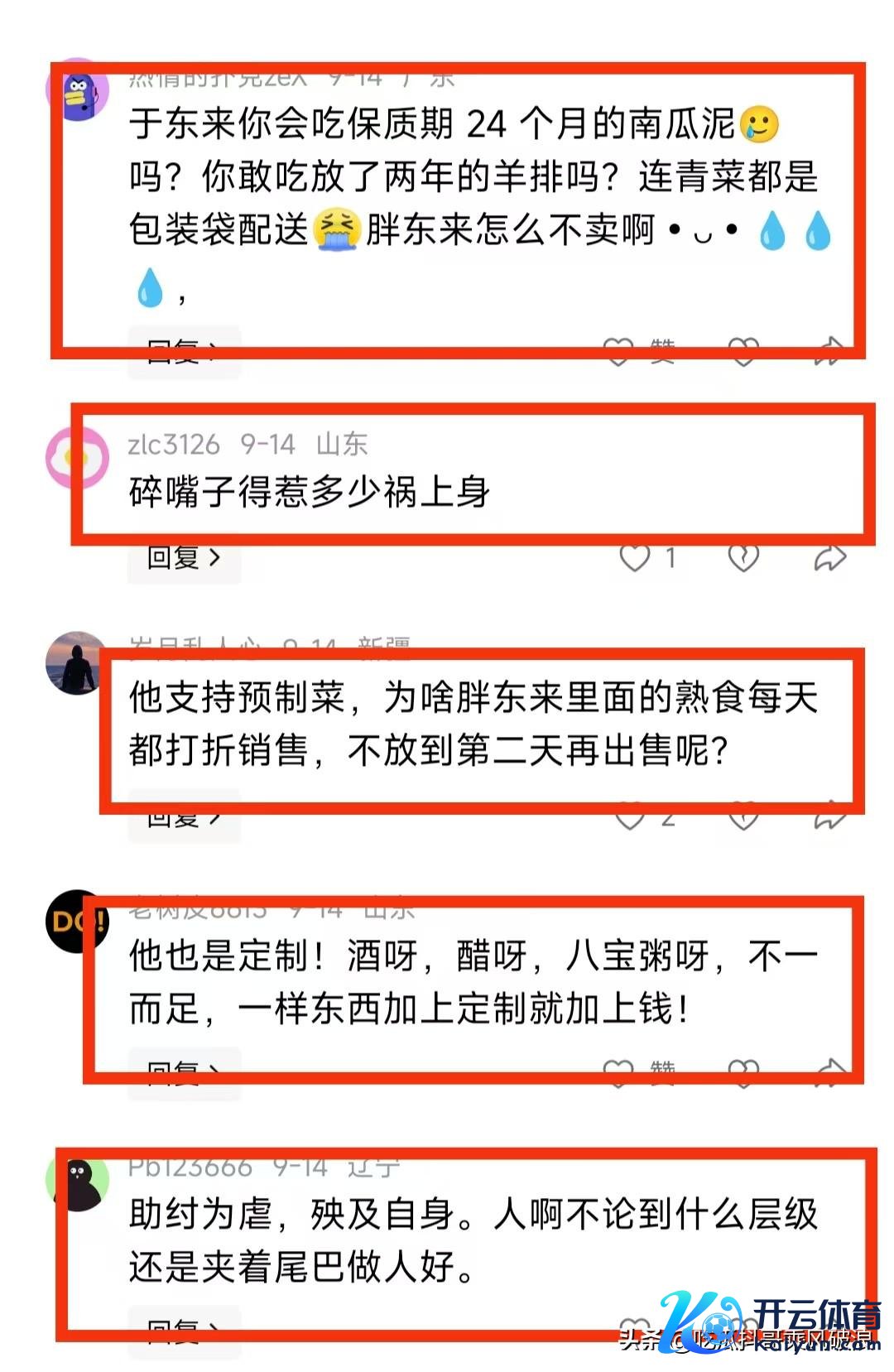This screenshot has height=1372, width=894.
Task: Reply to zlc3126's comment
Action: pos(184,558)
